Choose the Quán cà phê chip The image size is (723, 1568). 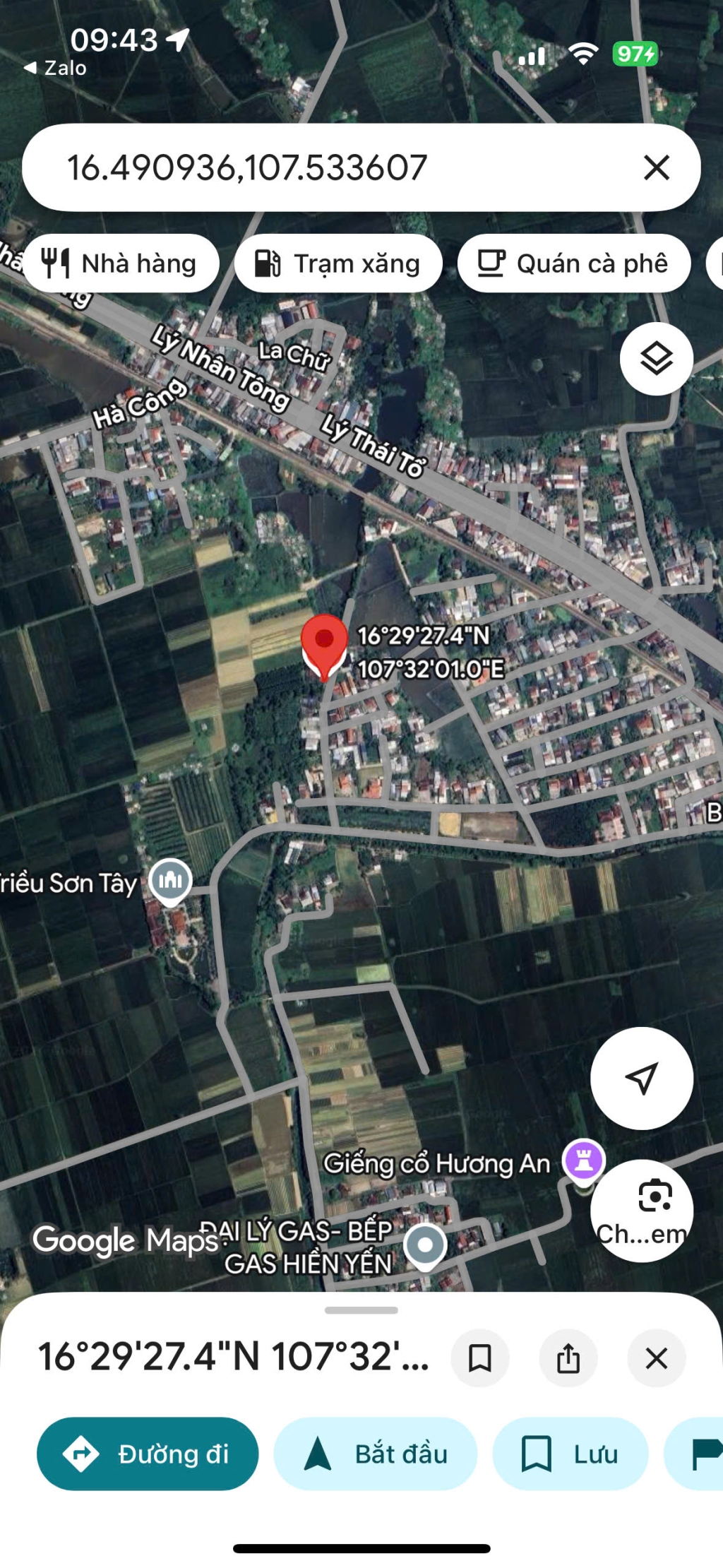573,263
